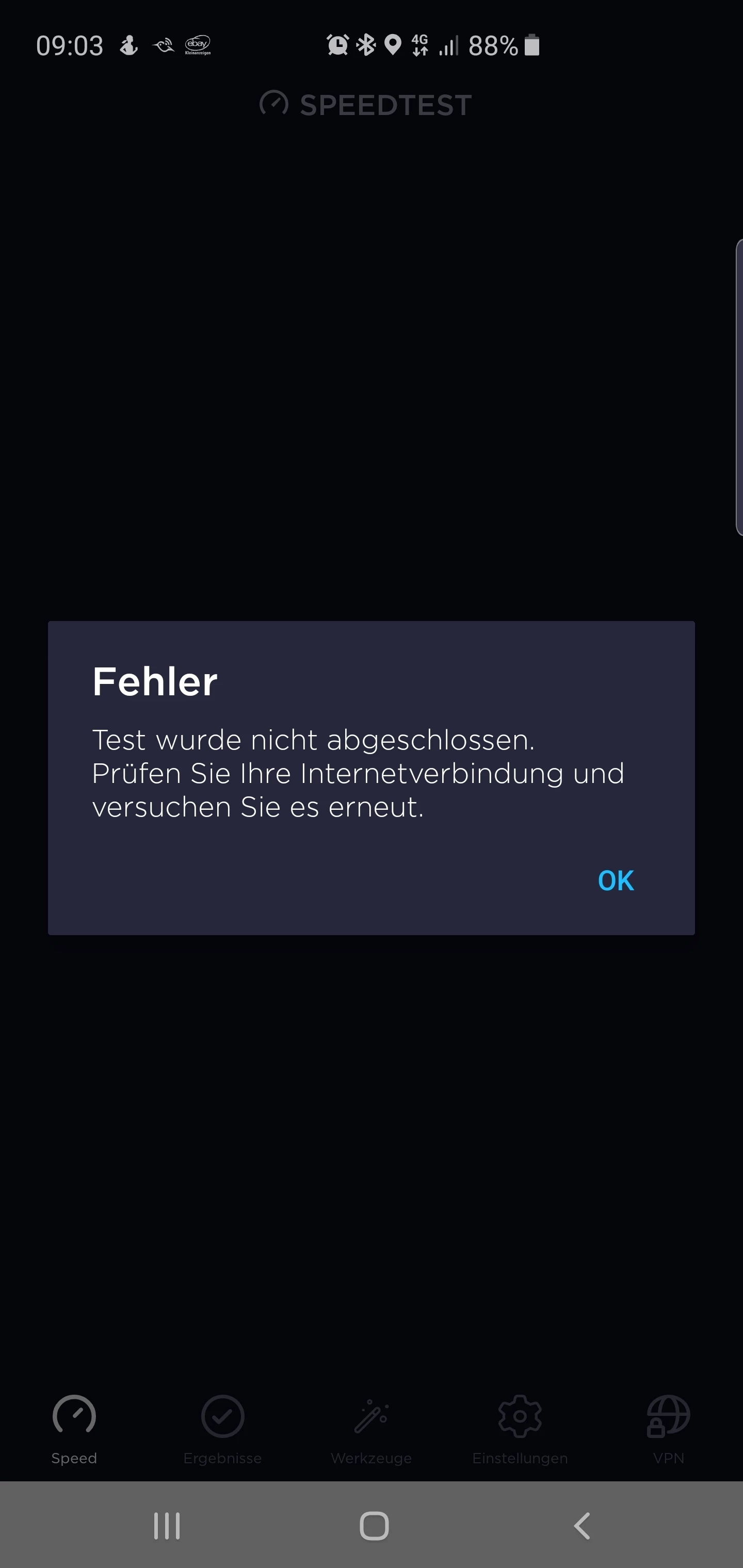Go to the Einstellungen tab
743x1568 pixels.
(x=520, y=1428)
